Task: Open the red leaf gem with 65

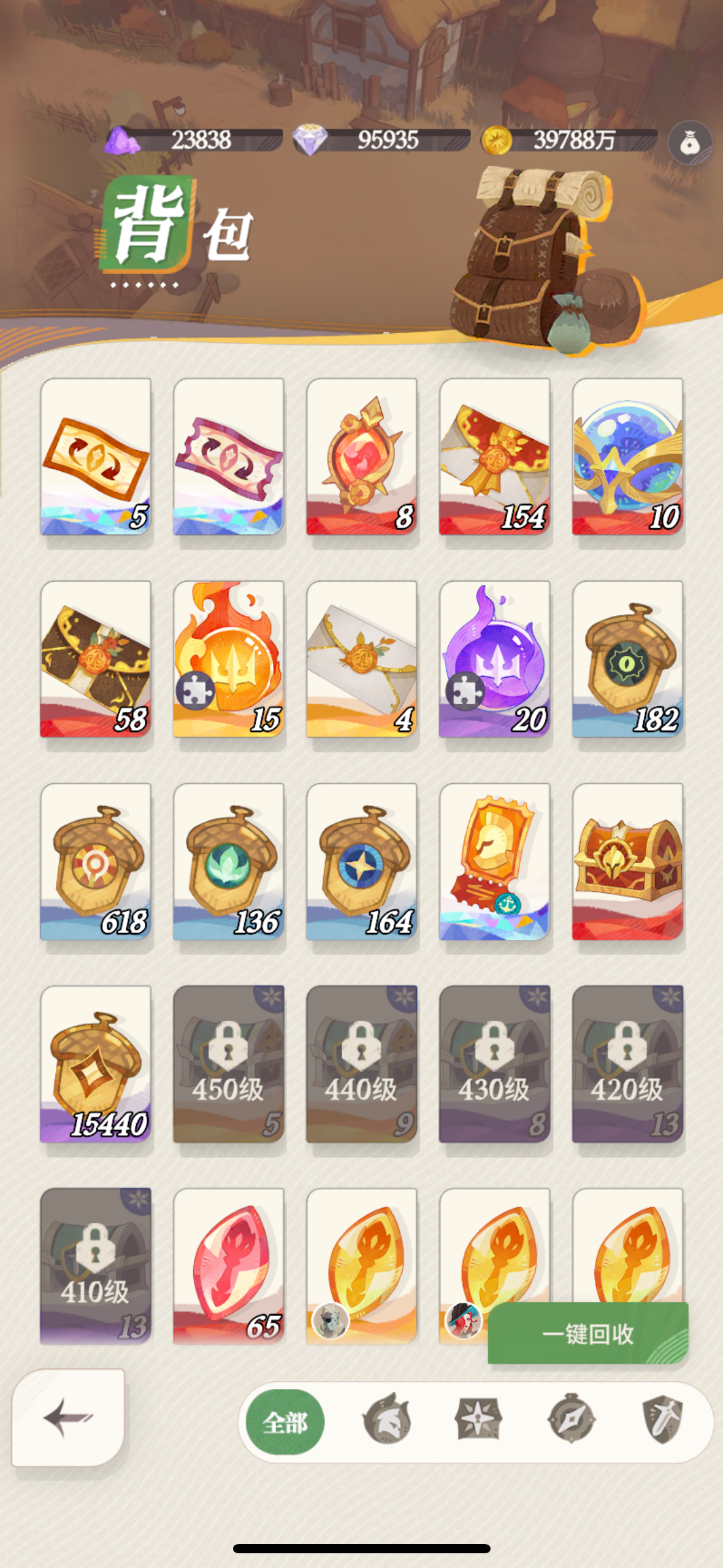Action: [x=229, y=1266]
